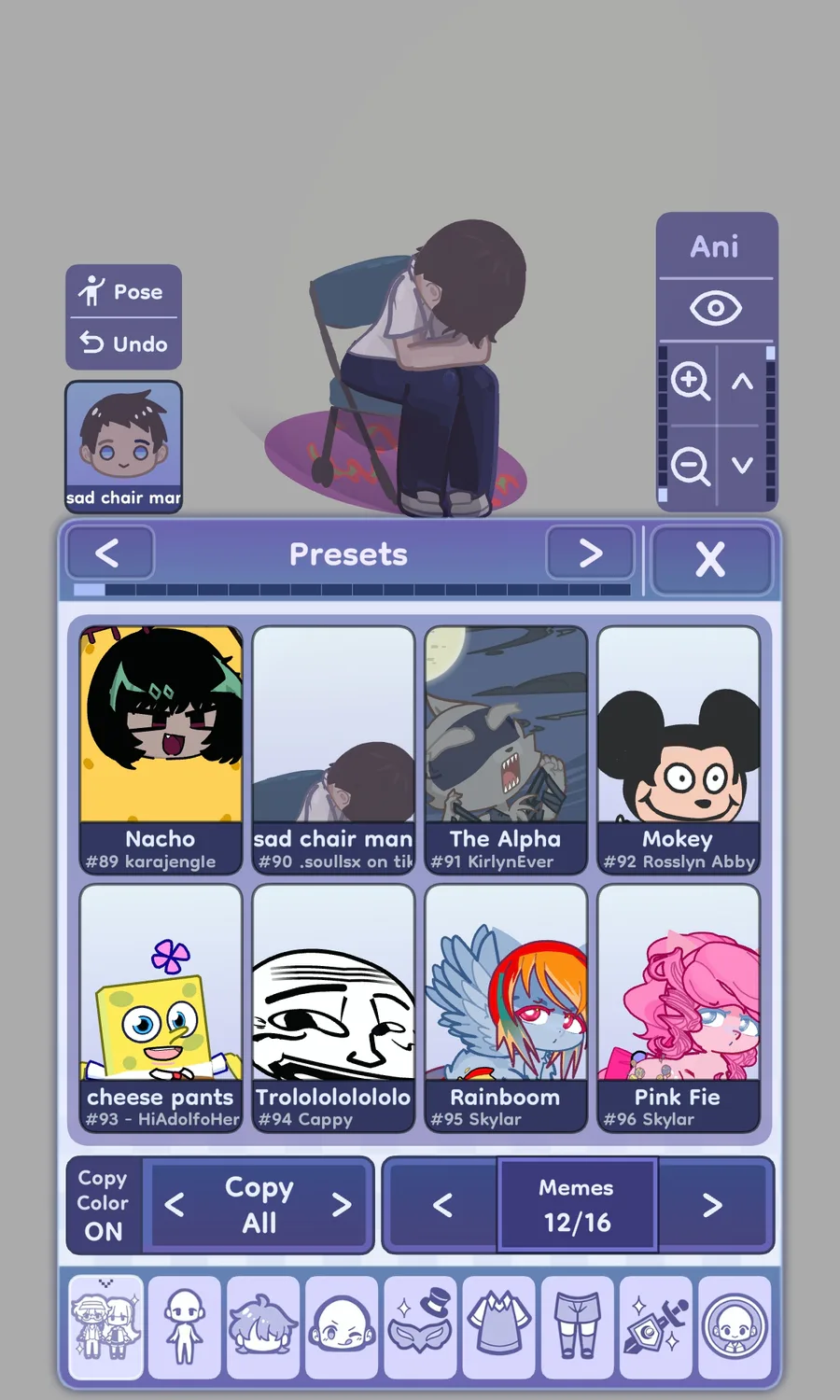Image resolution: width=840 pixels, height=1400 pixels.
Task: Select the Rainboom preset
Action: click(x=506, y=1008)
